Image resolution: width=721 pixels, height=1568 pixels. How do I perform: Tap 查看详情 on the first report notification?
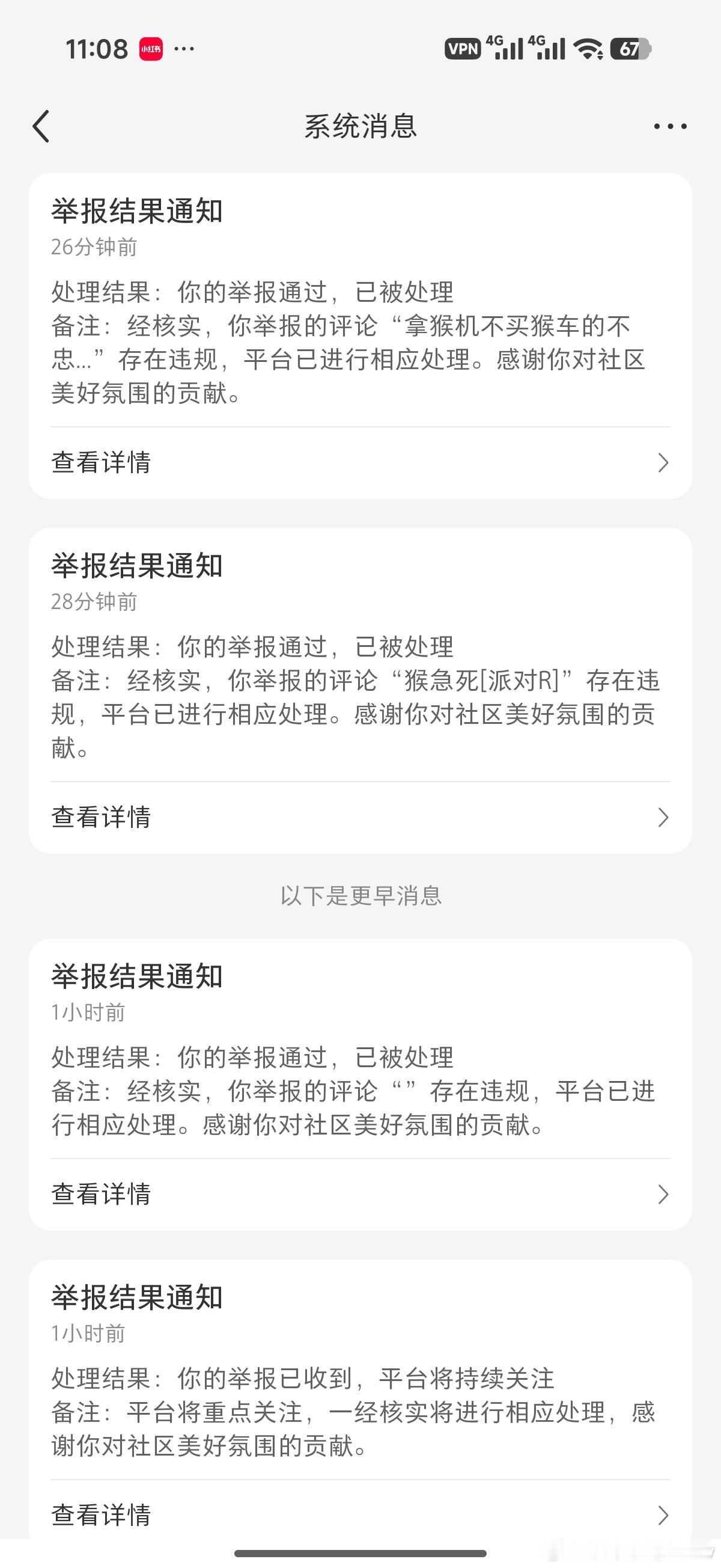[x=101, y=463]
